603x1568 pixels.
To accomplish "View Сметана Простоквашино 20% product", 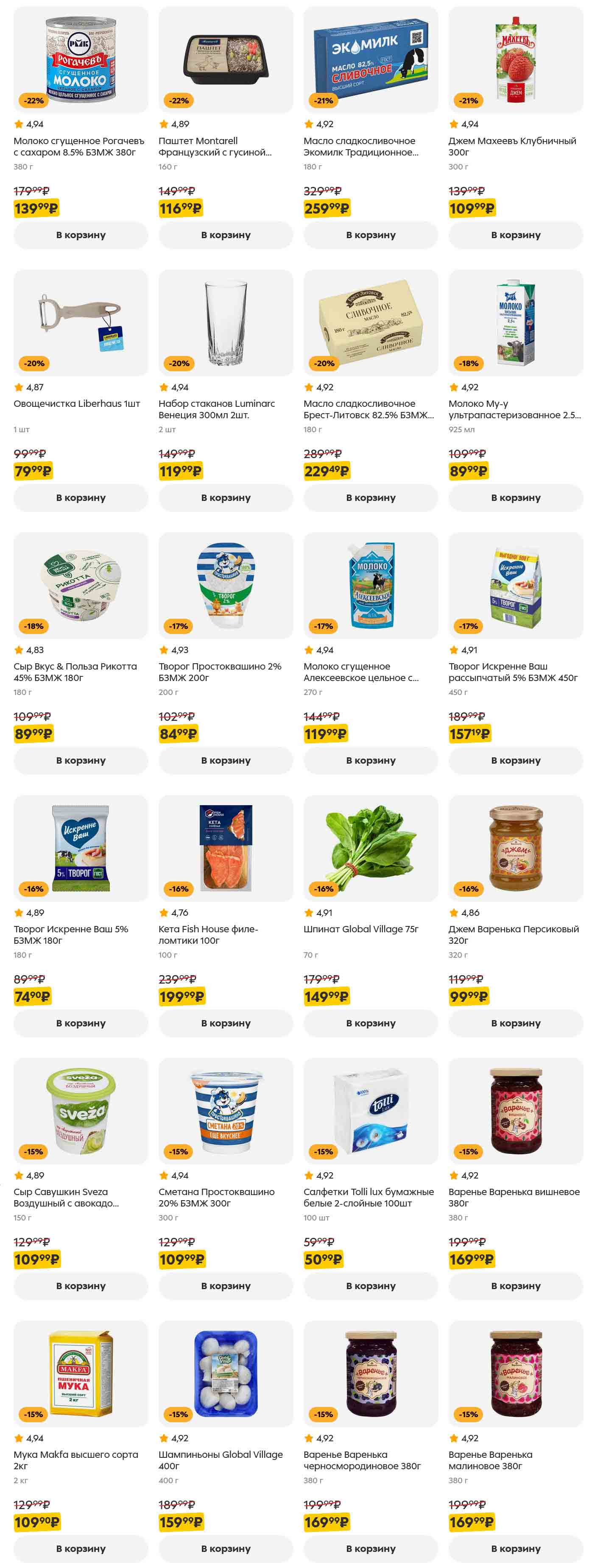I will pyautogui.click(x=225, y=1111).
